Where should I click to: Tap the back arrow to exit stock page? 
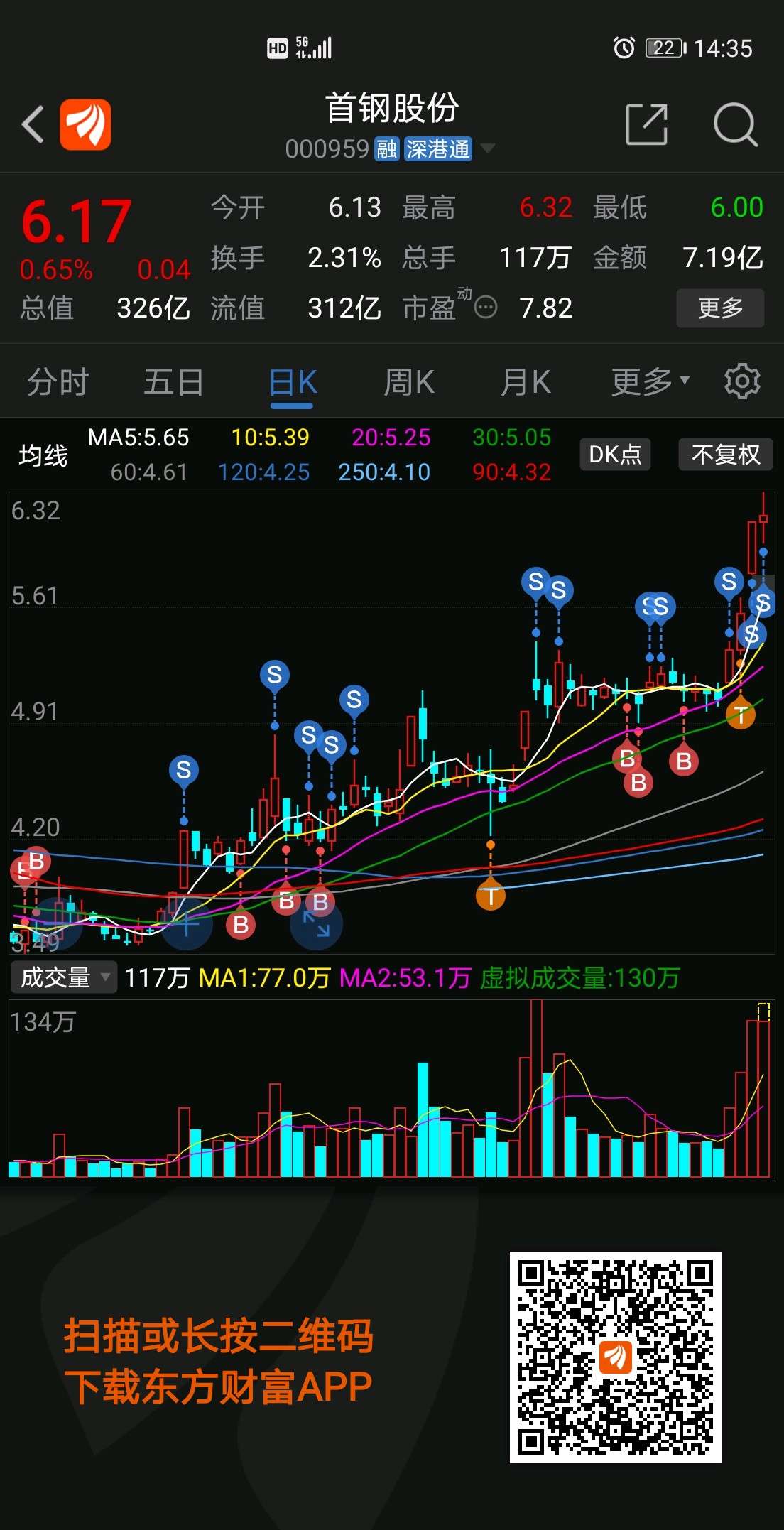[31, 124]
